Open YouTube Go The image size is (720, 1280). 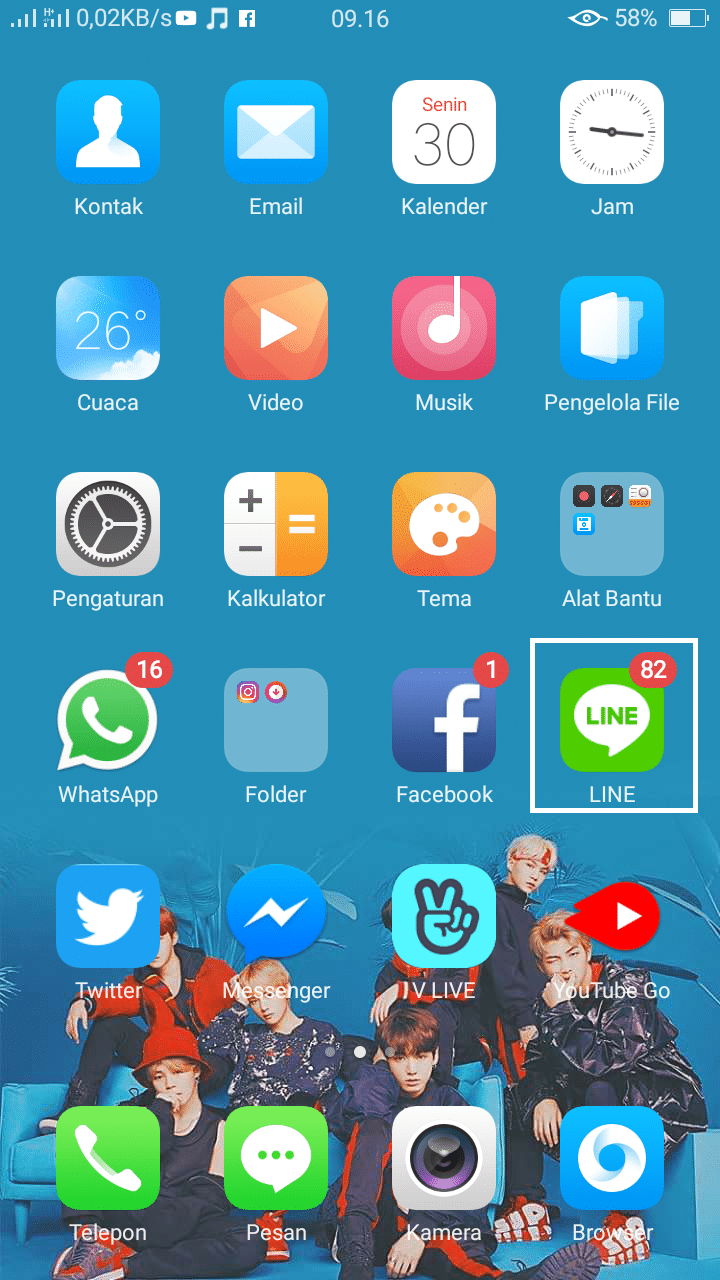[x=612, y=916]
